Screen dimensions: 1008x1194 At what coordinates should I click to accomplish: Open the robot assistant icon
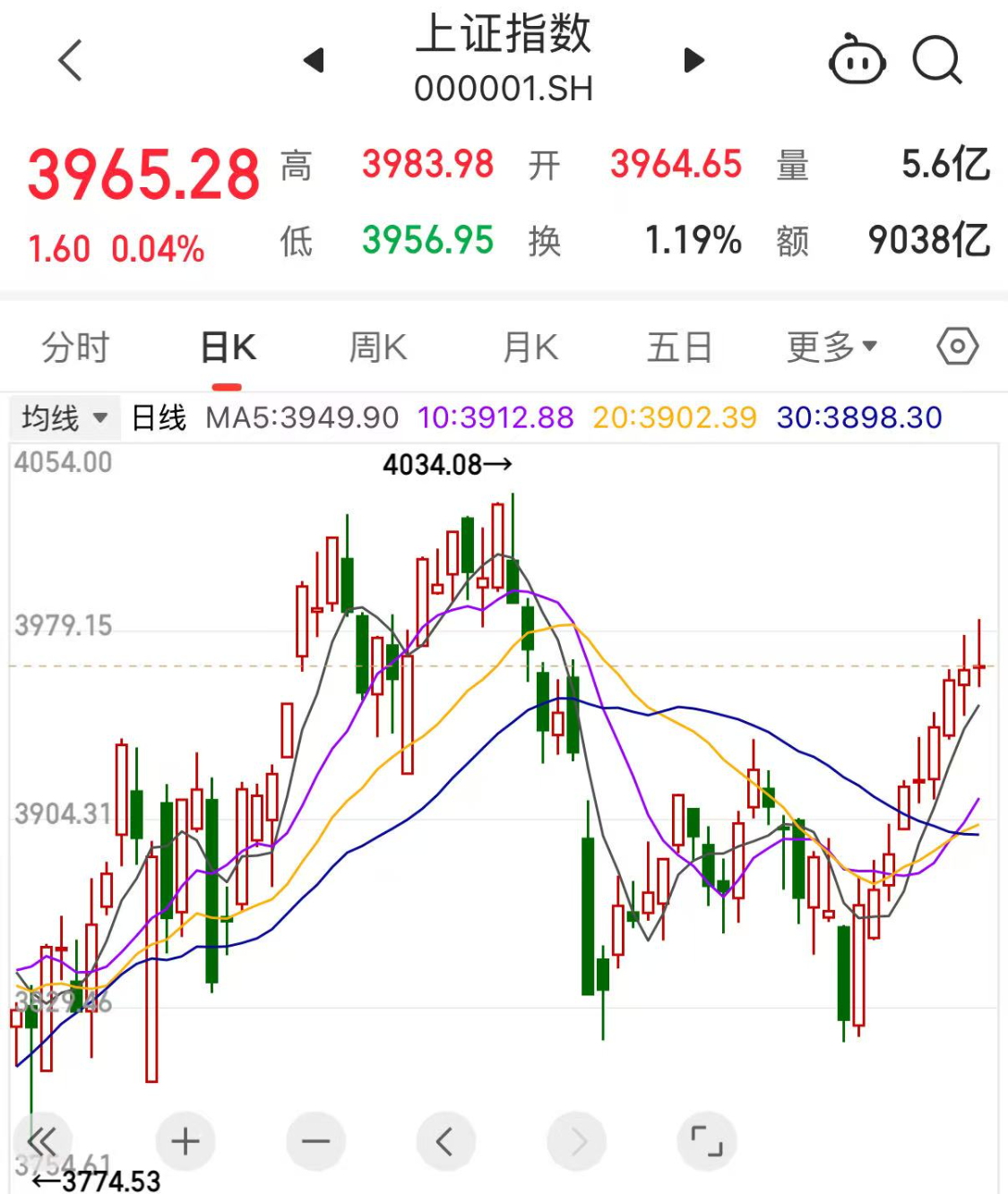(x=857, y=61)
